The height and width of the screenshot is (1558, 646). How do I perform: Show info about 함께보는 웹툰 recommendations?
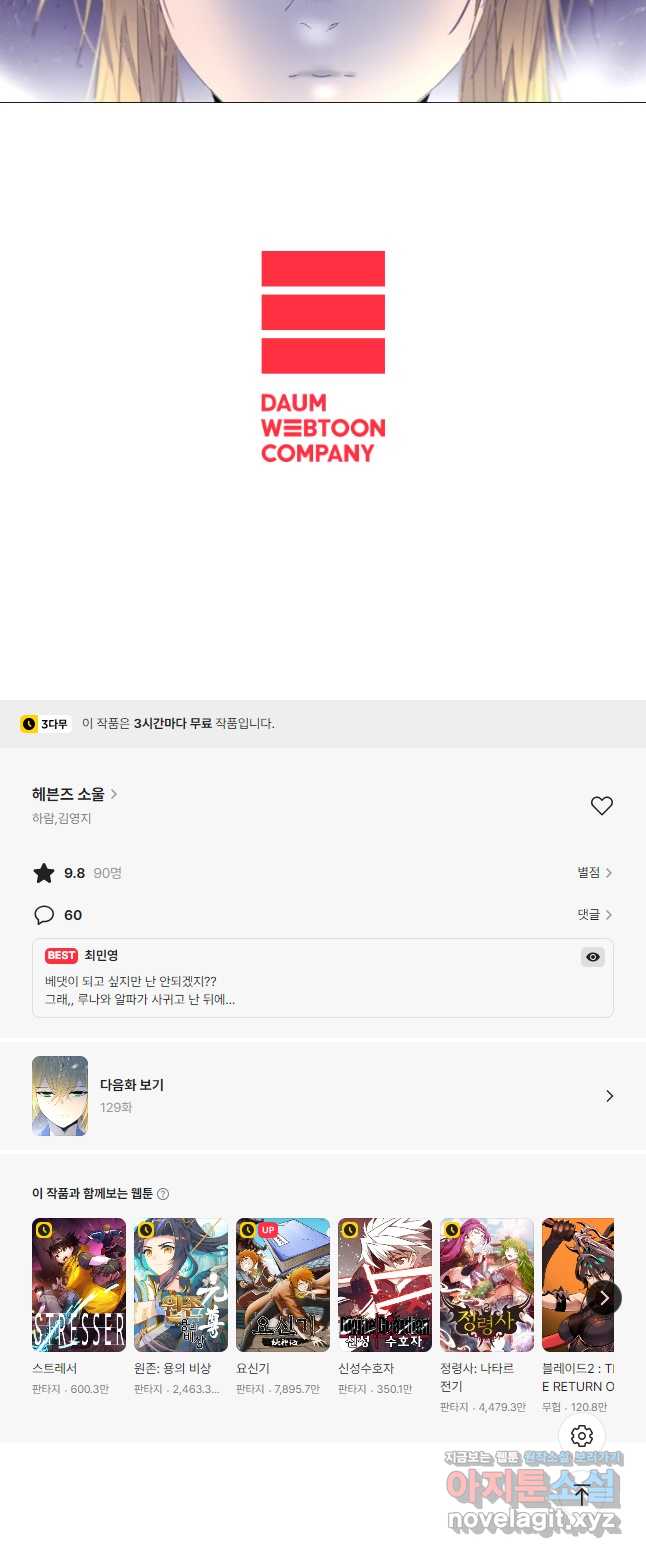[x=163, y=1194]
